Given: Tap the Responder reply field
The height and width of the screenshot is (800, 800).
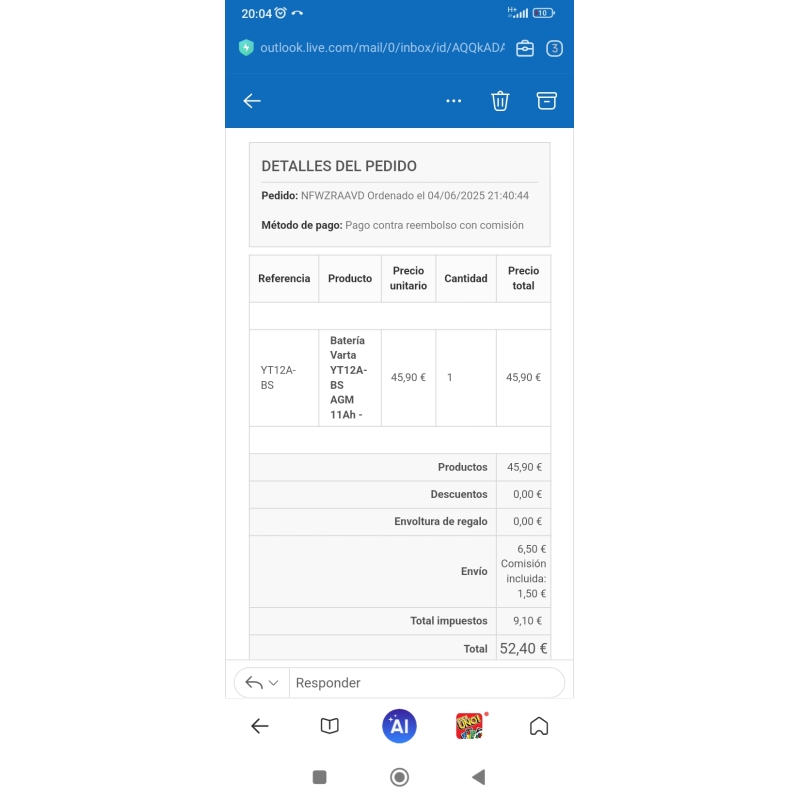Looking at the screenshot, I should [x=425, y=683].
